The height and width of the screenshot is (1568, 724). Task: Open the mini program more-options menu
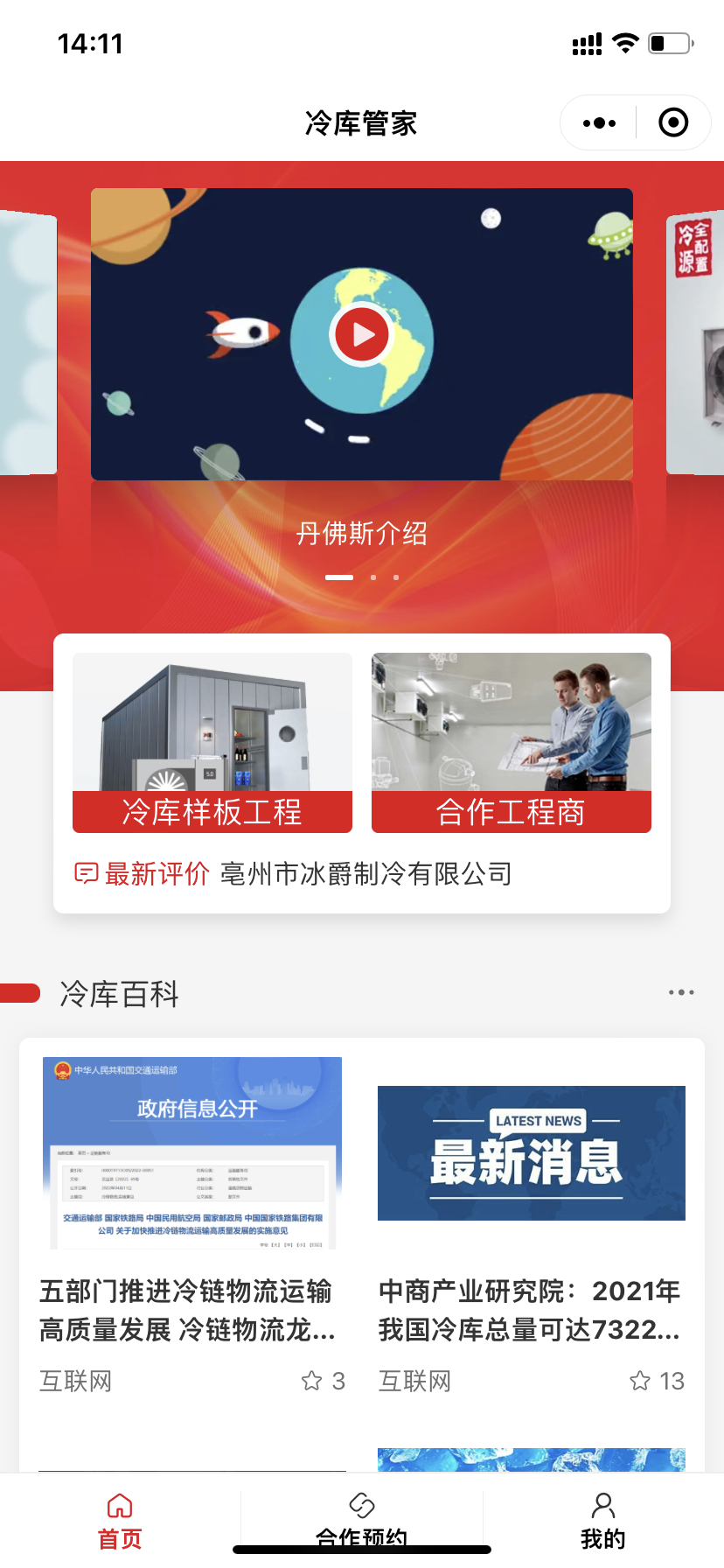coord(599,123)
